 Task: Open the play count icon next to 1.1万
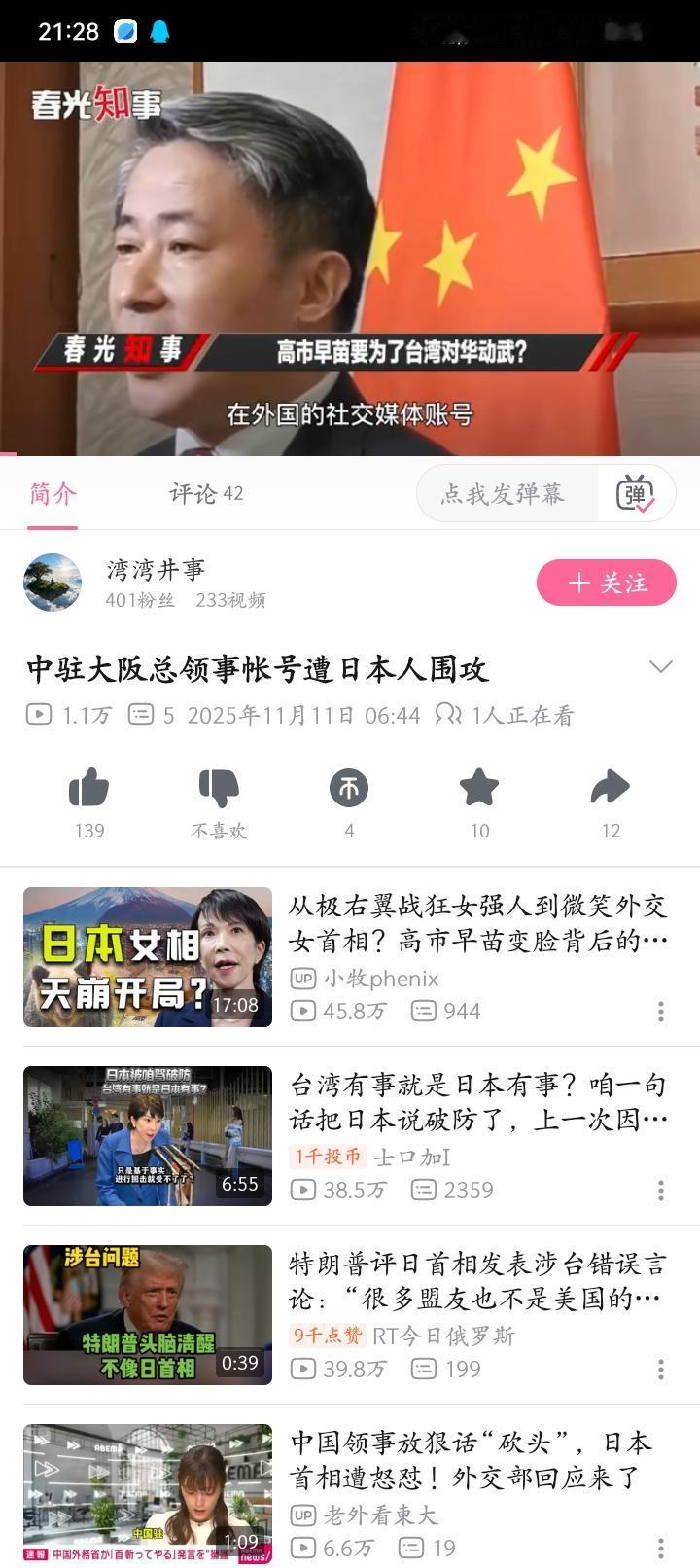click(x=38, y=714)
